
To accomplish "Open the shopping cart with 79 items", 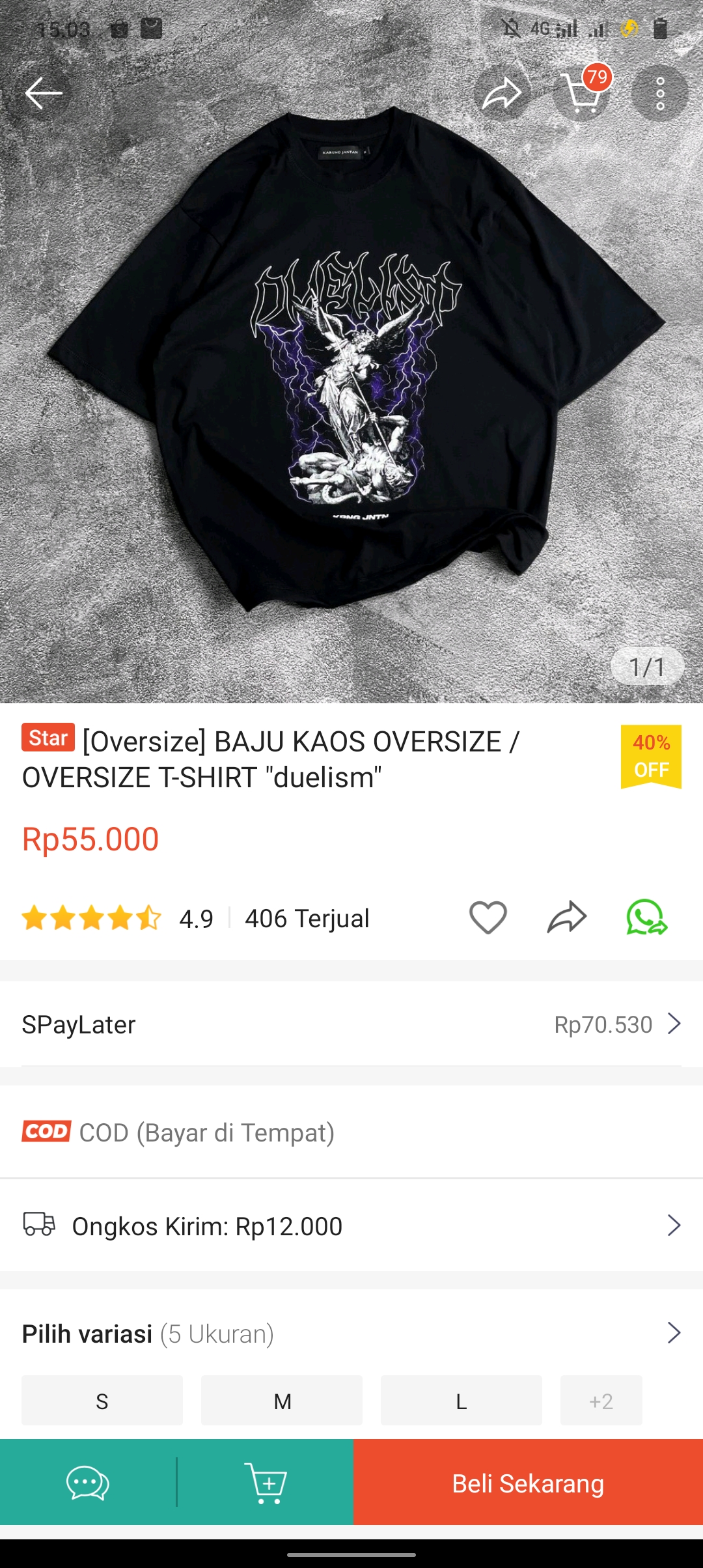I will click(581, 93).
